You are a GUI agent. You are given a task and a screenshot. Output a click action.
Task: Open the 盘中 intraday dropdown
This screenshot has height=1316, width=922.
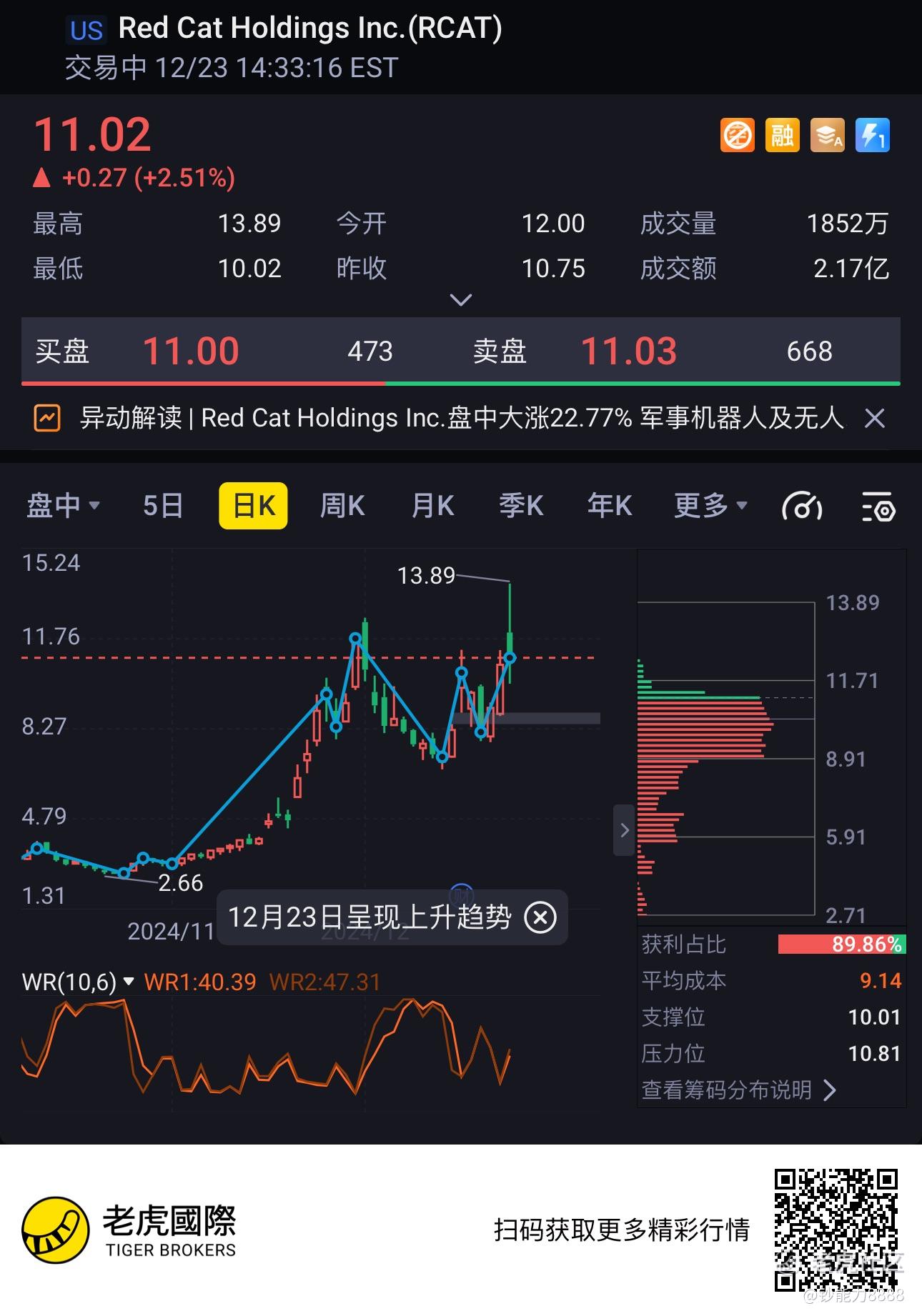[63, 506]
